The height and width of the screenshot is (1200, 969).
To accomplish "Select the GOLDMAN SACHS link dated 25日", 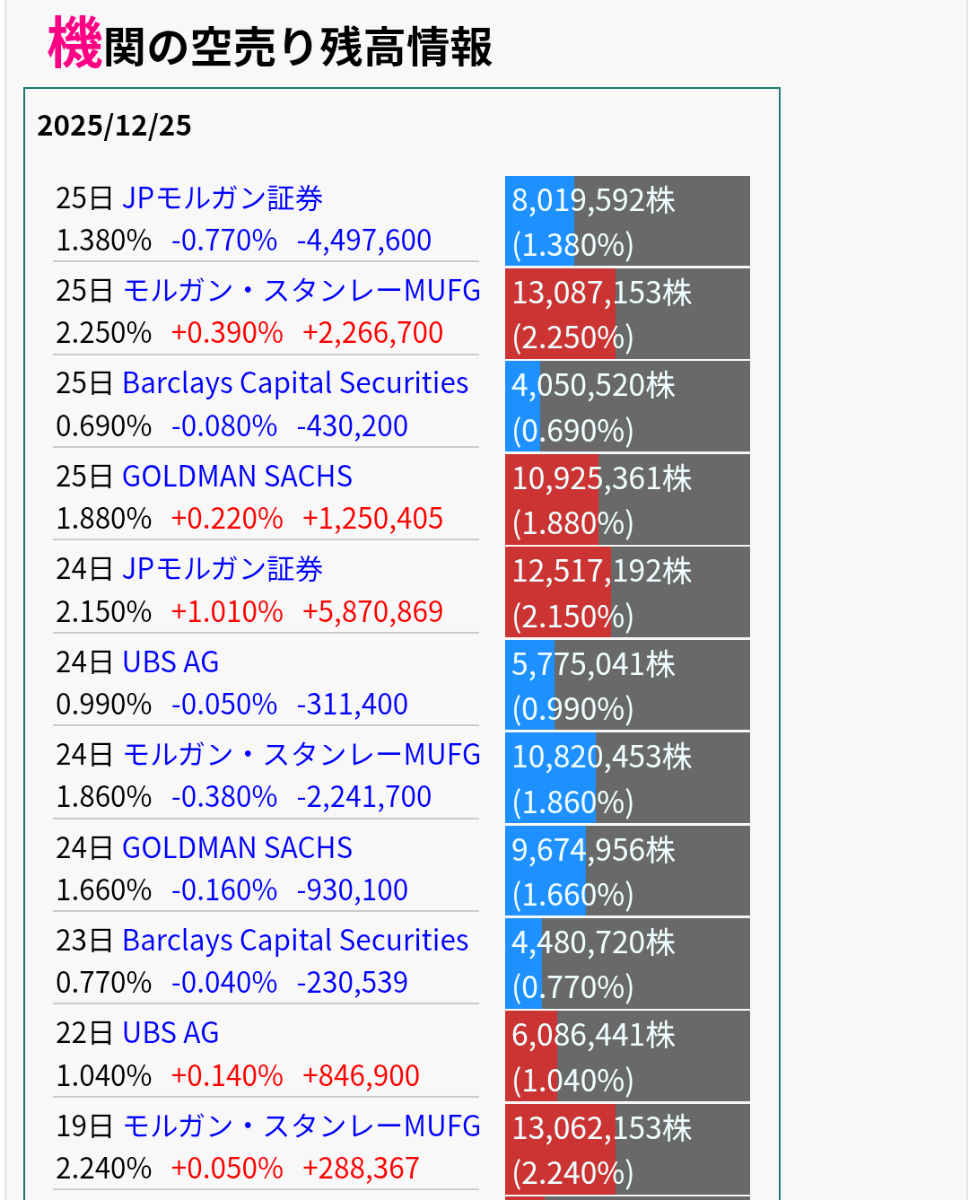I will coord(237,477).
